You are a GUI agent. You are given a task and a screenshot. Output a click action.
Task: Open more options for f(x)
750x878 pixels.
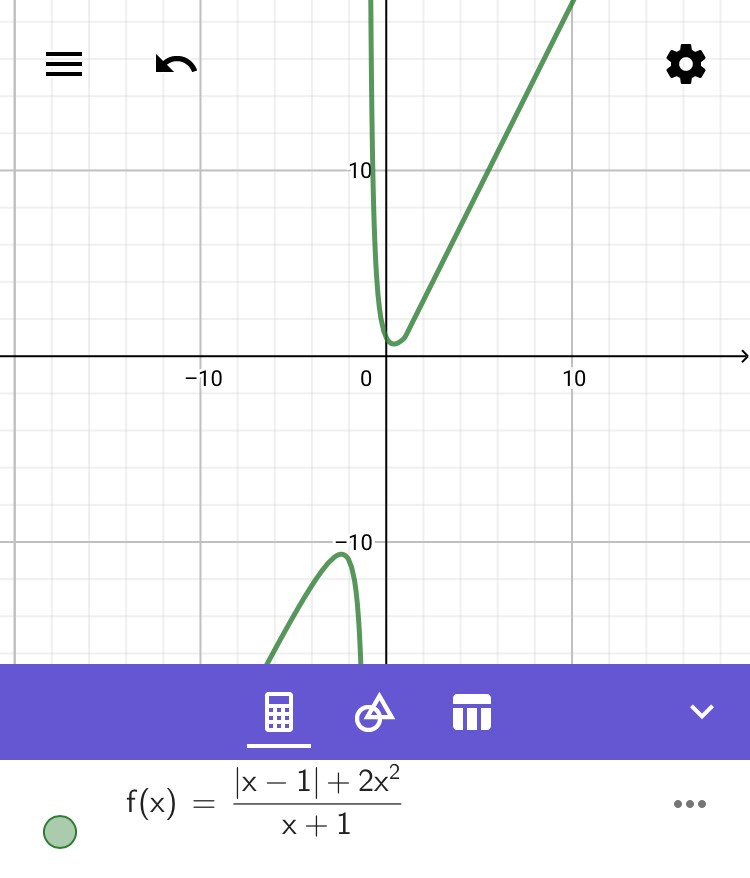[x=690, y=804]
